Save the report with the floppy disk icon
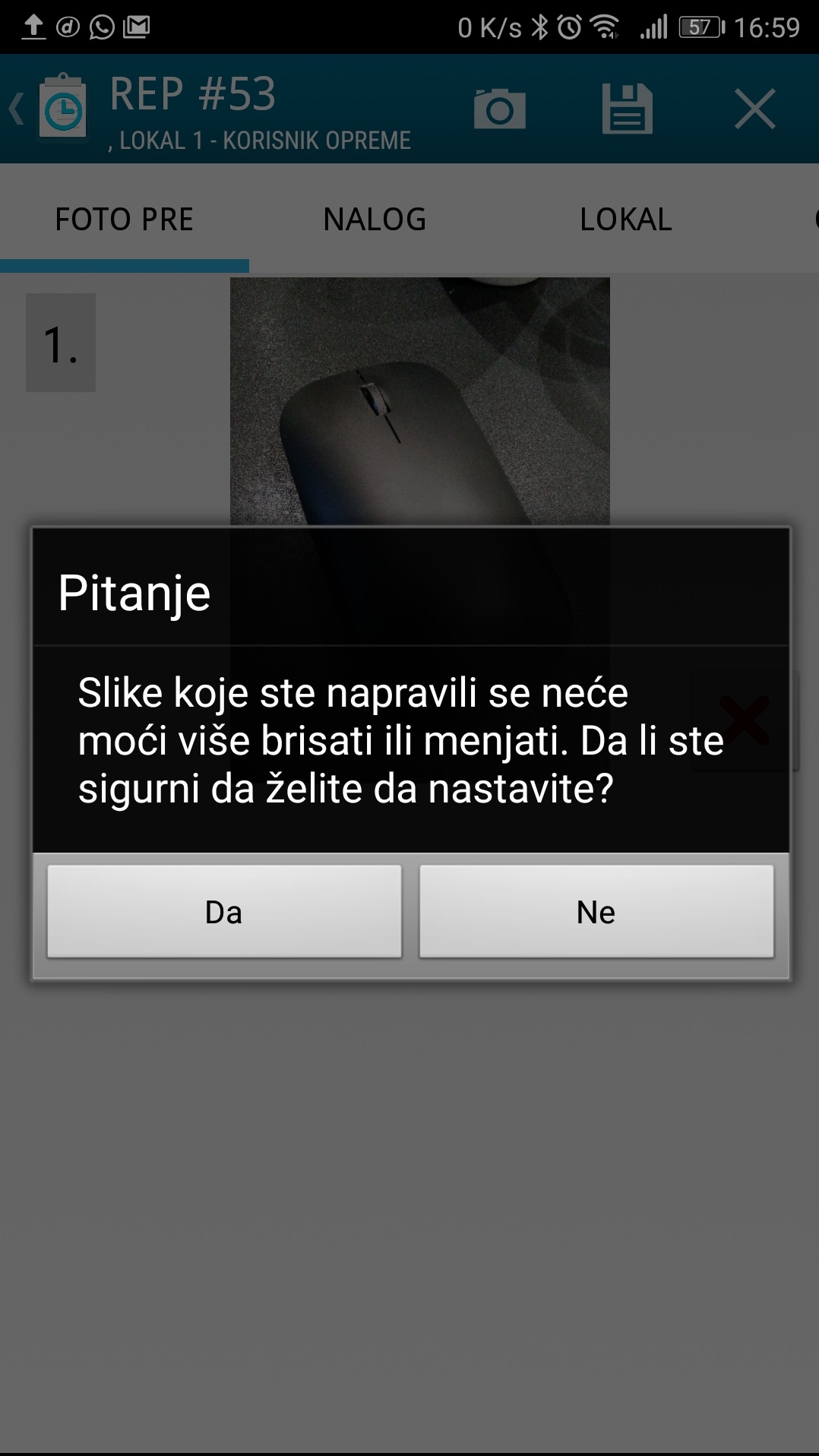Image resolution: width=819 pixels, height=1456 pixels. pyautogui.click(x=627, y=109)
